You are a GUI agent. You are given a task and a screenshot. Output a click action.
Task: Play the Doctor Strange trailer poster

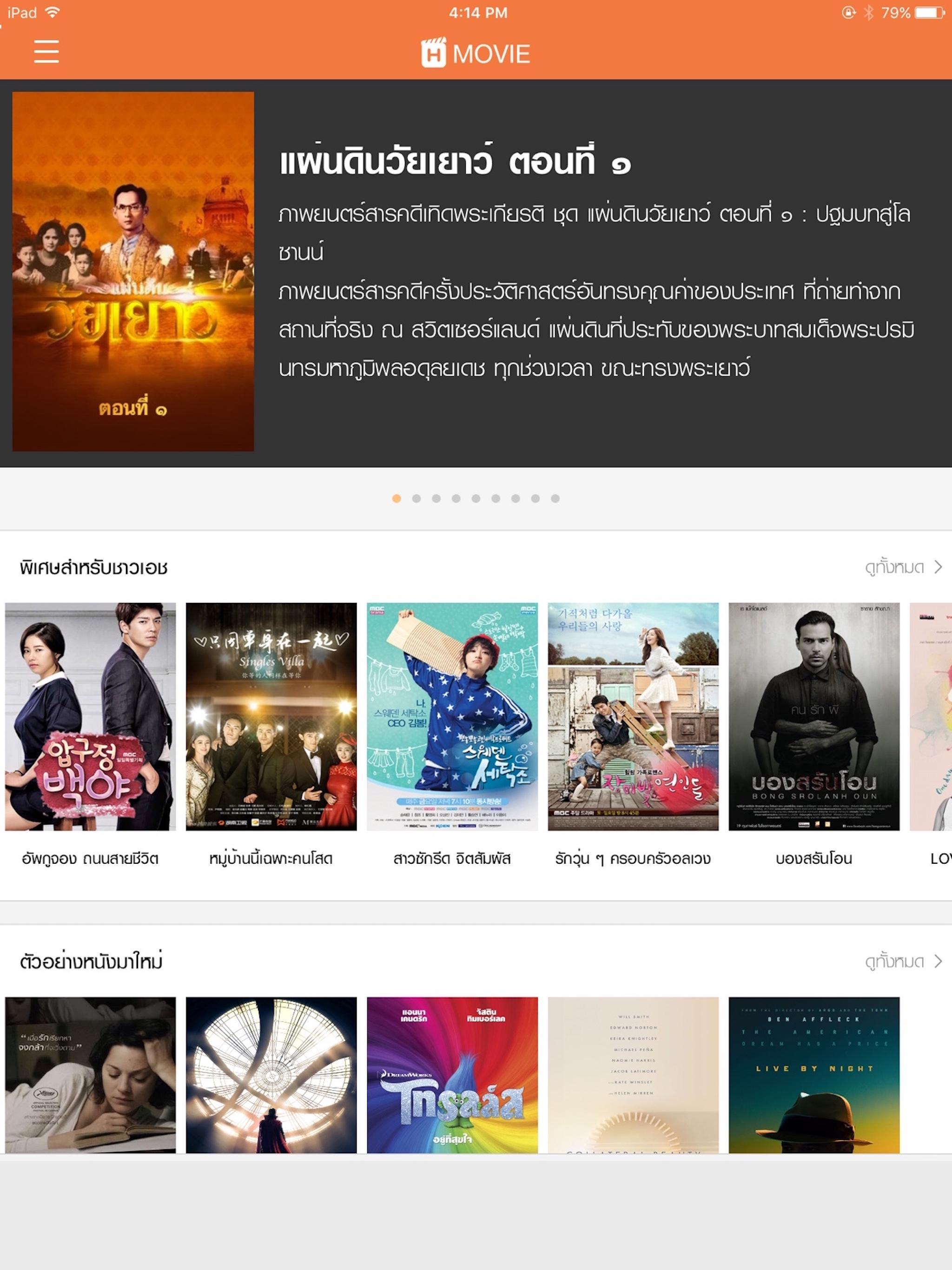[x=271, y=1075]
